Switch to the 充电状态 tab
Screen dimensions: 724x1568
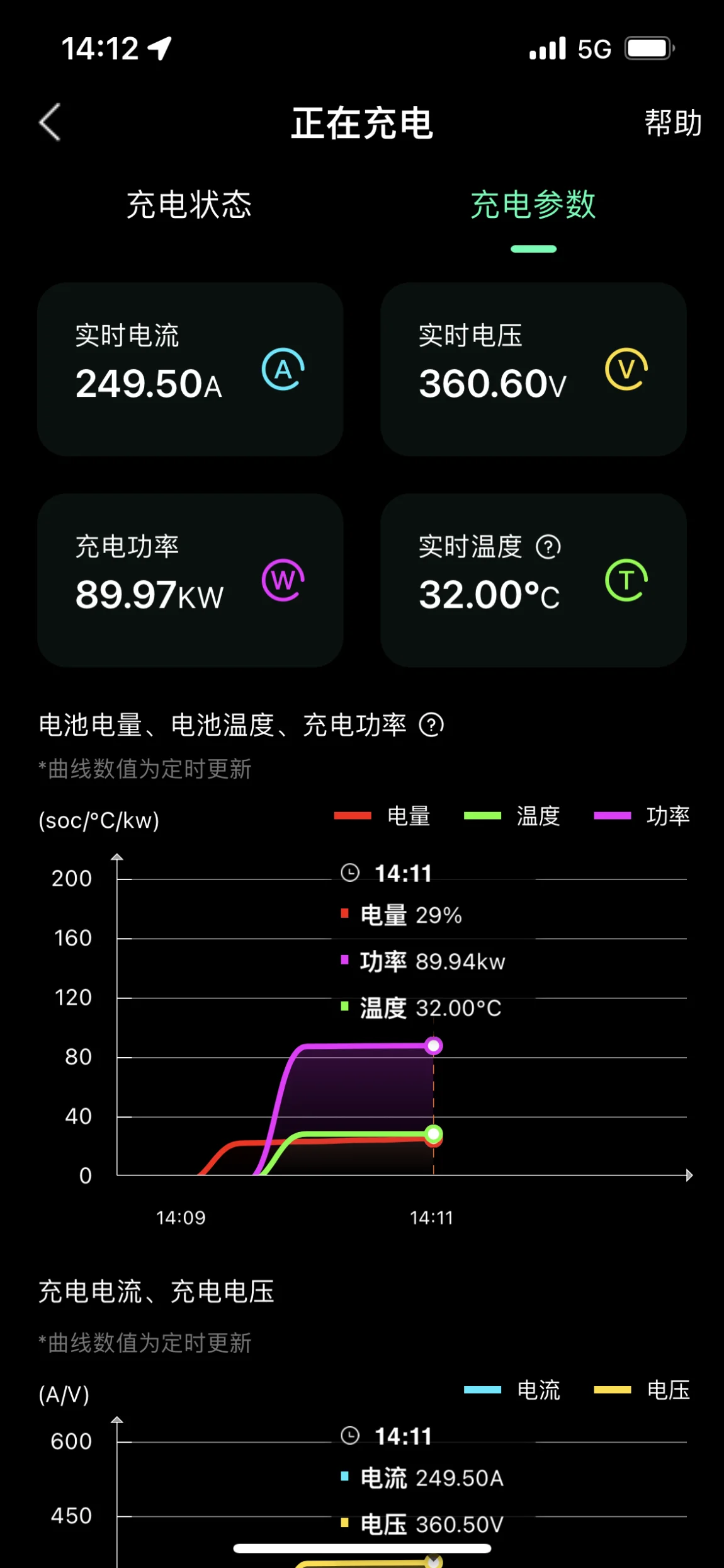(x=189, y=205)
